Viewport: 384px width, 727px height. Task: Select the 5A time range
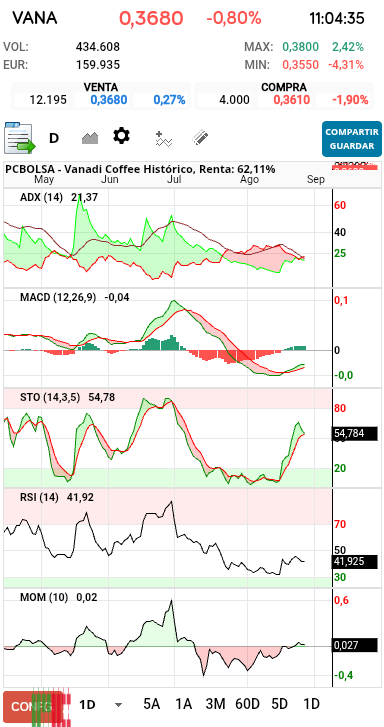[x=152, y=704]
